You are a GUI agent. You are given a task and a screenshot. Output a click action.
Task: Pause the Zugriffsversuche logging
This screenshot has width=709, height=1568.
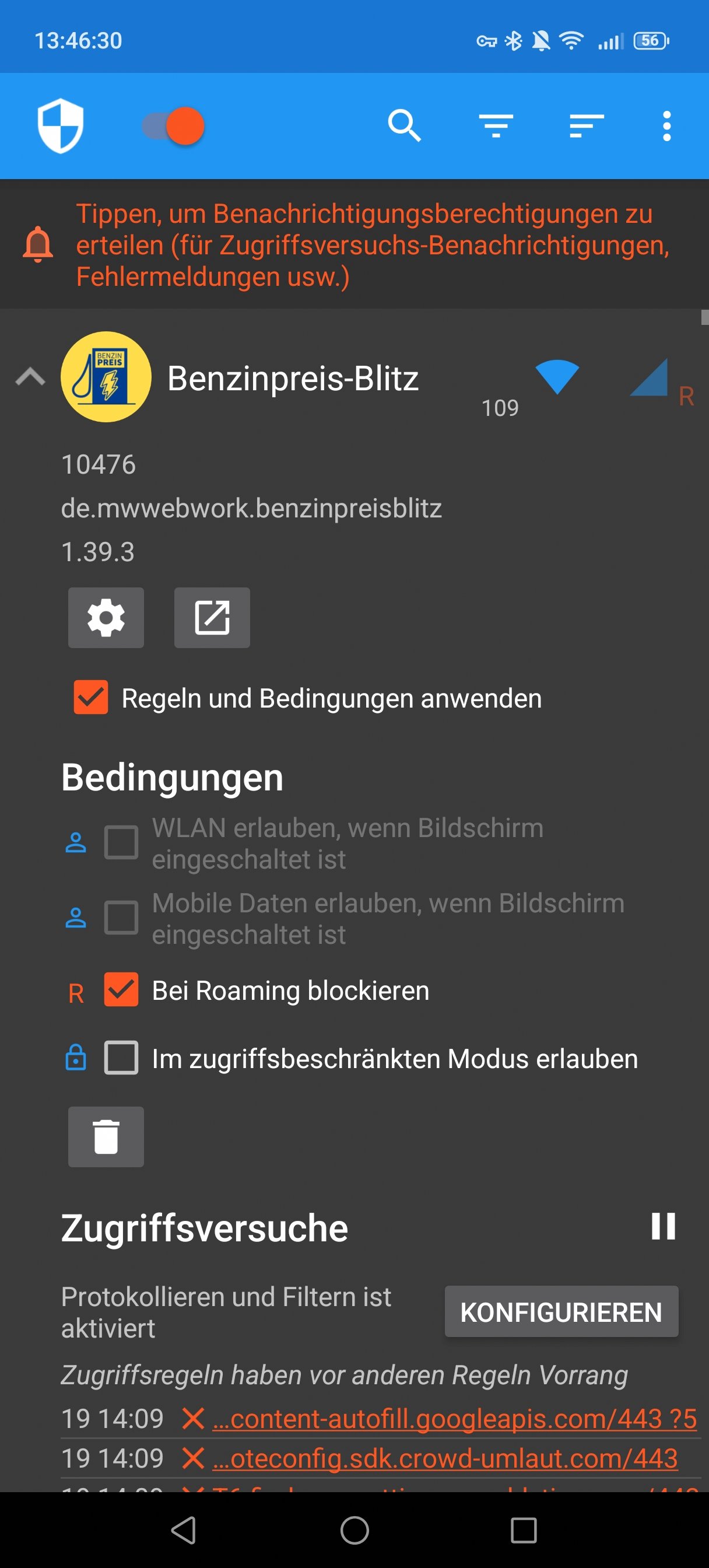click(x=663, y=1227)
